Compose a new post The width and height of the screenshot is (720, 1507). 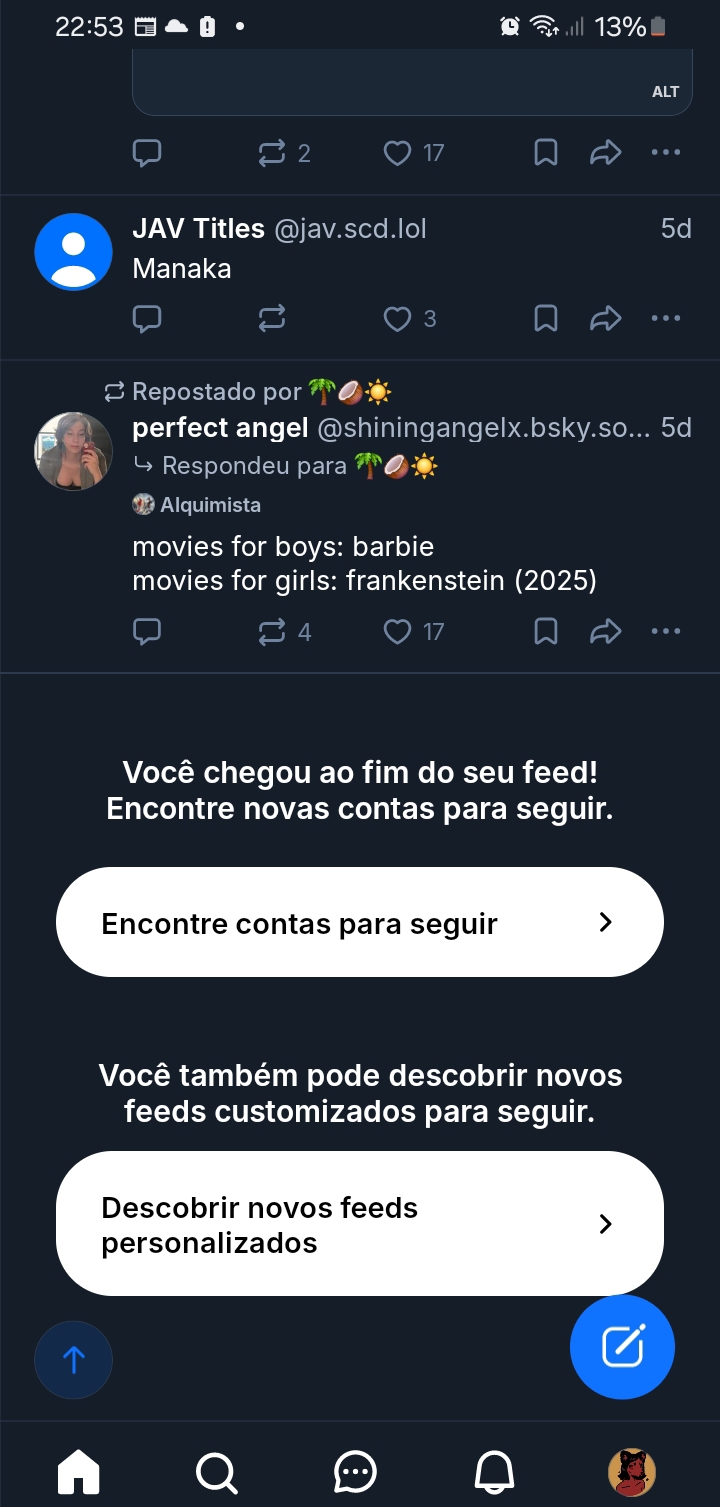tap(622, 1346)
